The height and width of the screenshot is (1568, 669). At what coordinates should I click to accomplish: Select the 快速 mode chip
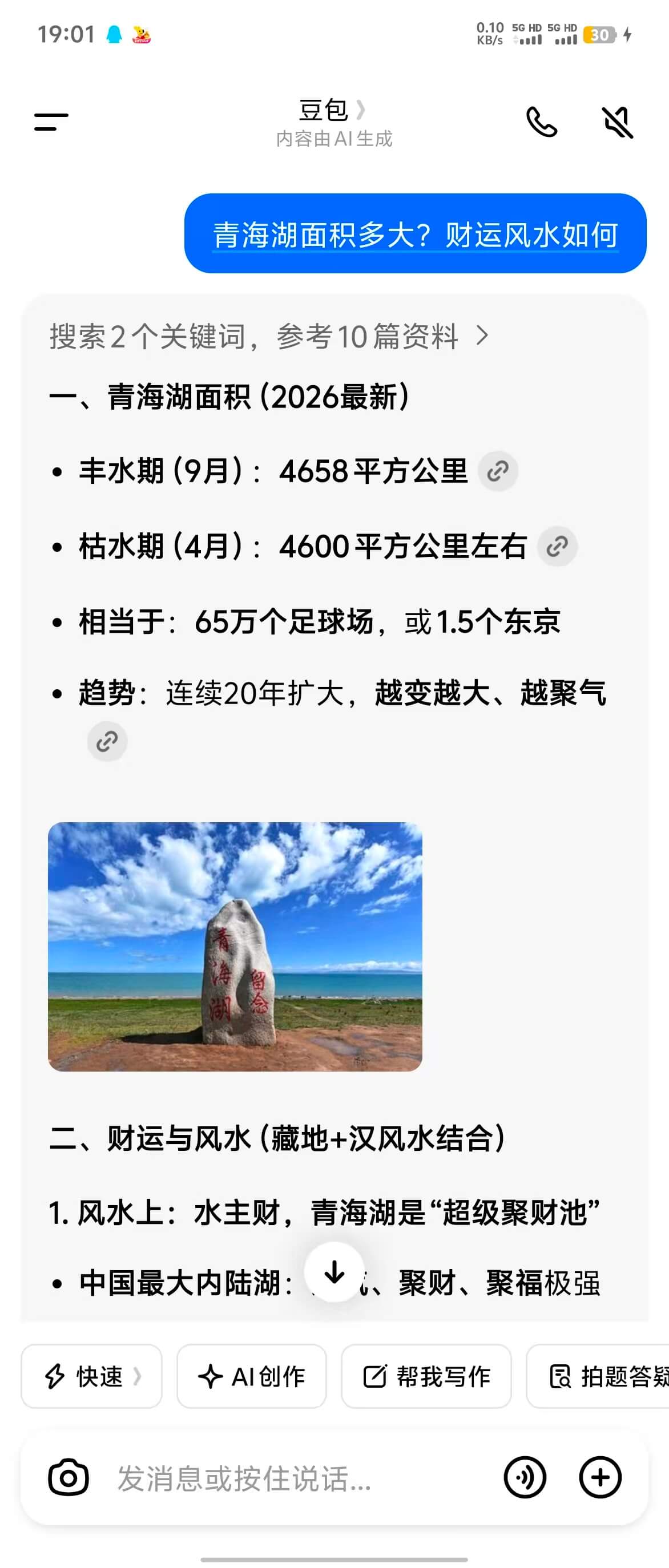point(92,1376)
